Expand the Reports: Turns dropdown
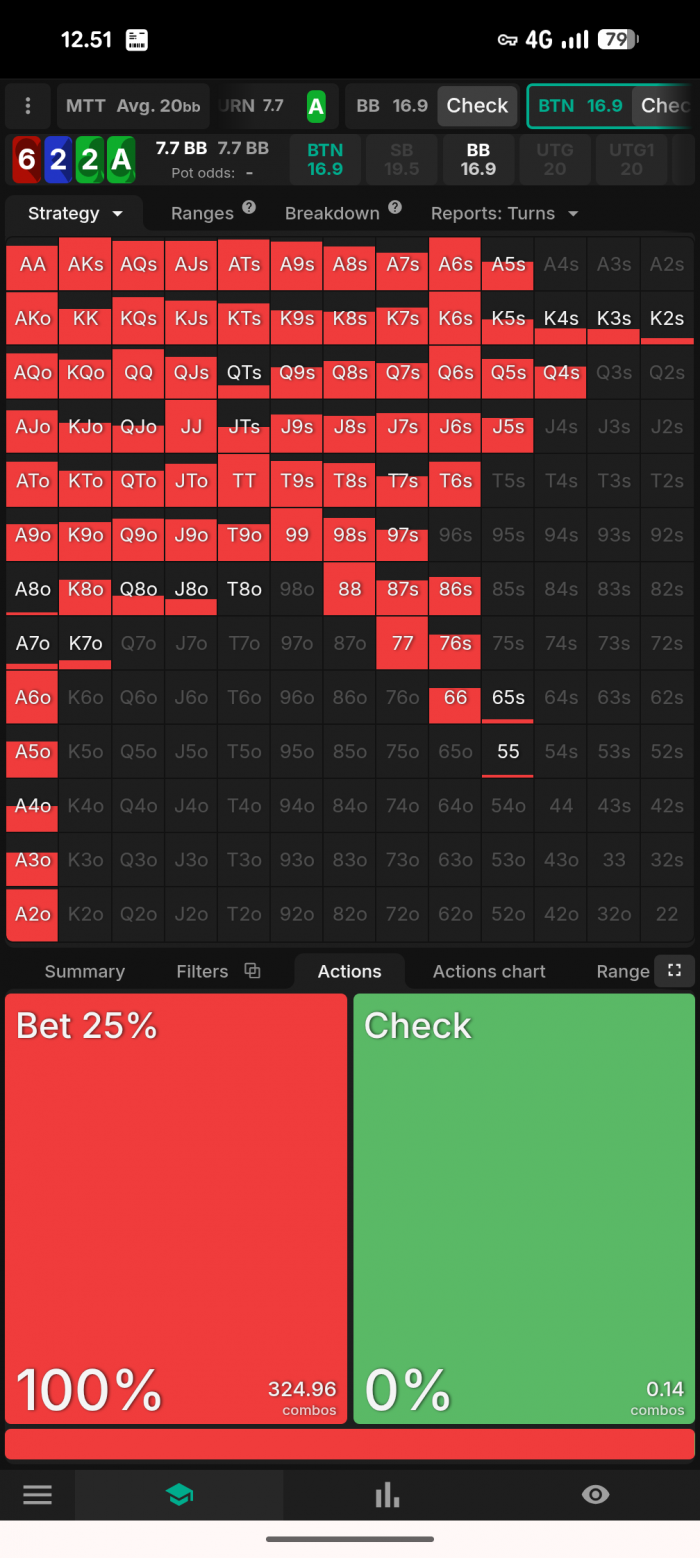The width and height of the screenshot is (700, 1558). point(505,213)
